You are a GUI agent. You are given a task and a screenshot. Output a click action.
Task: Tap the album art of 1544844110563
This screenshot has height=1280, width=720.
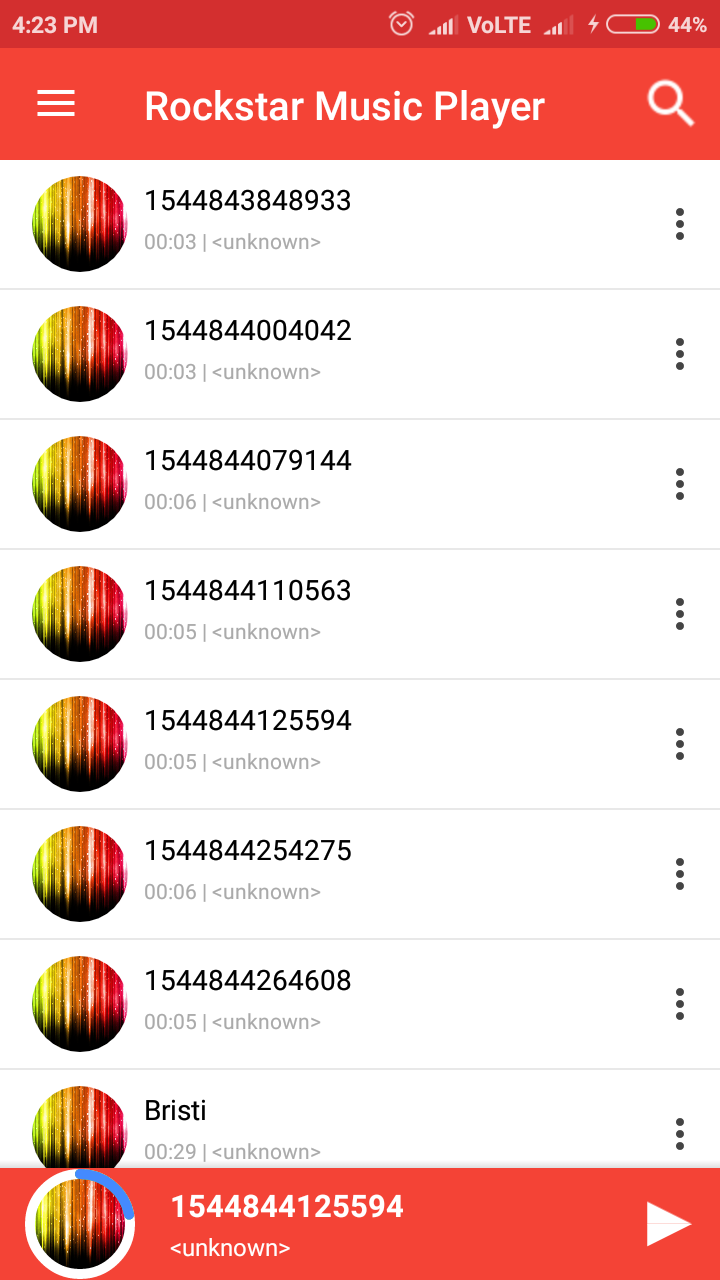pos(80,614)
